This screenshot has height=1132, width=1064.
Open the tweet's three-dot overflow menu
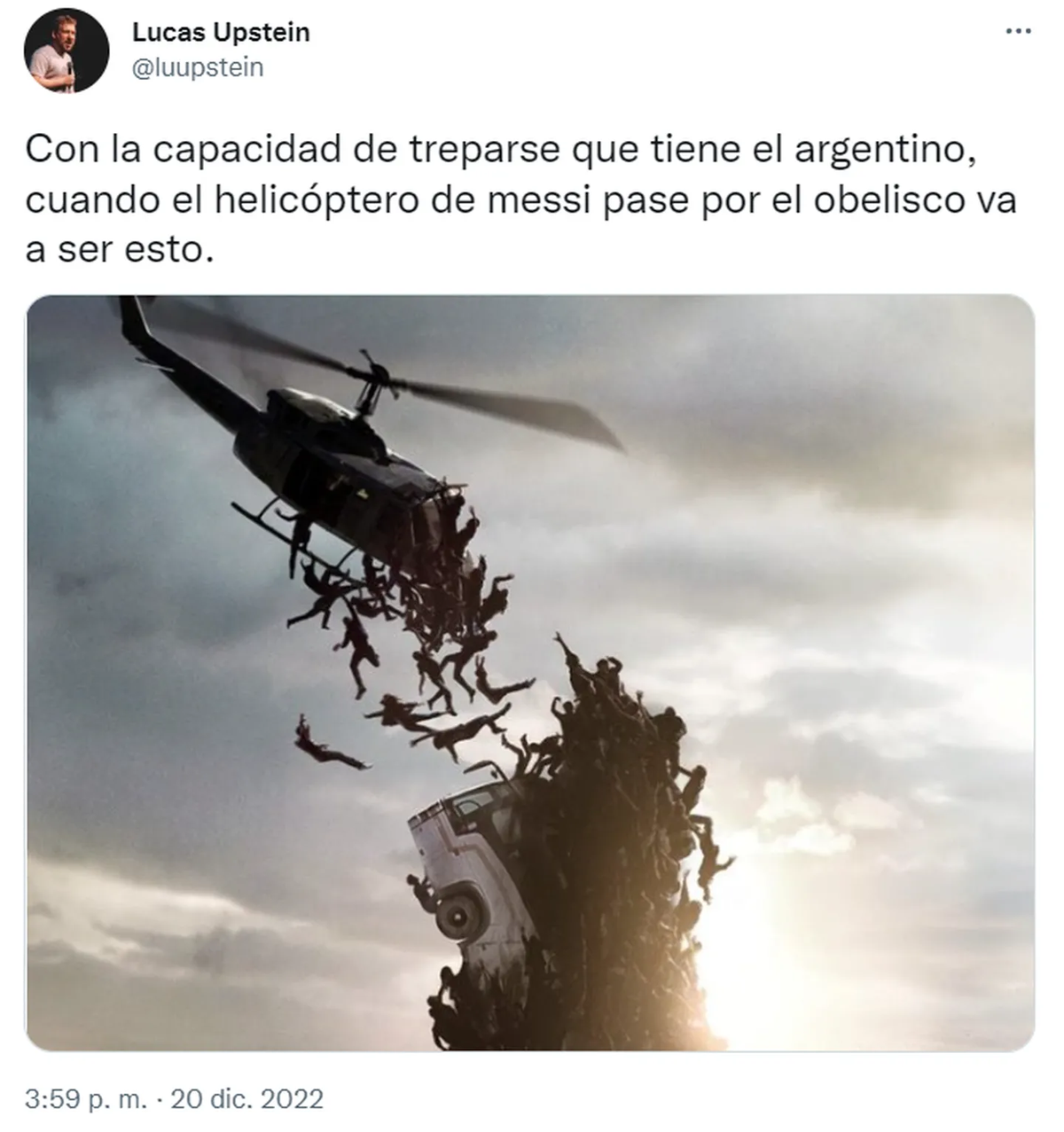coord(1018,33)
